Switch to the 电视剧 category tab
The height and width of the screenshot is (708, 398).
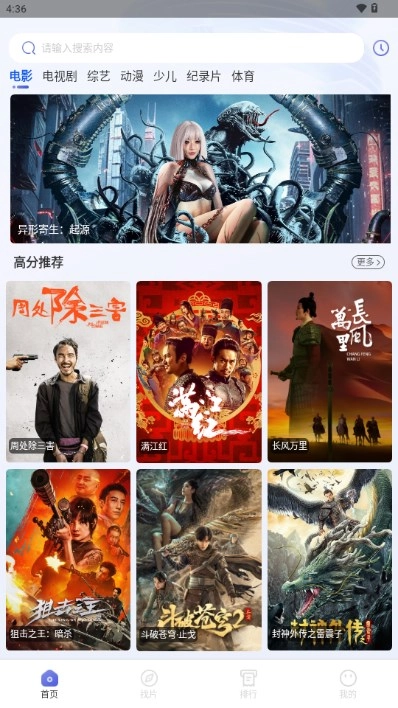[x=60, y=76]
